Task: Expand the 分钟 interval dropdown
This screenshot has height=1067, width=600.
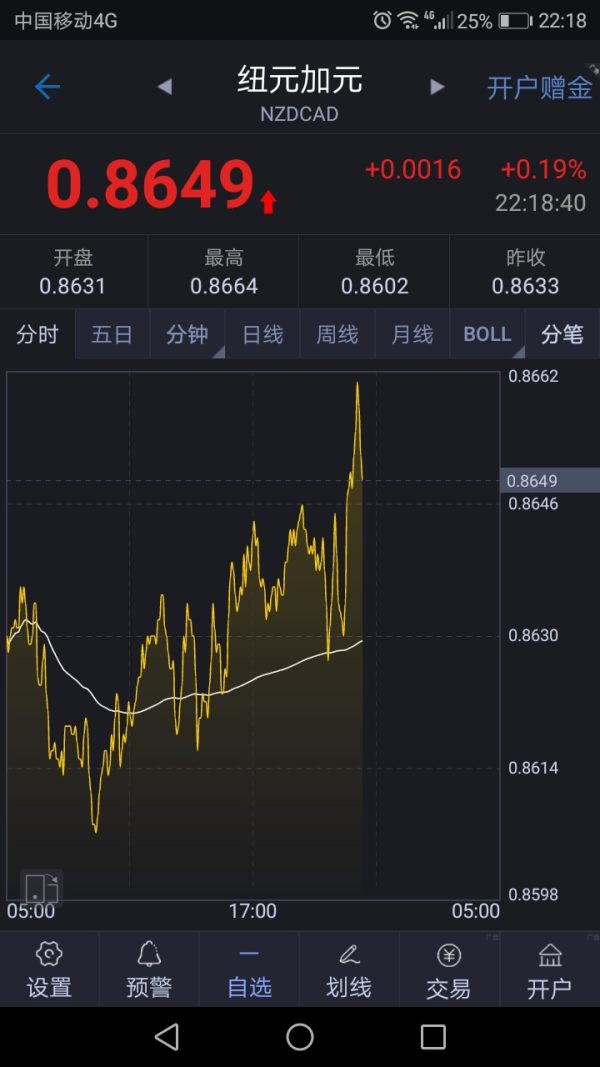Action: point(187,334)
